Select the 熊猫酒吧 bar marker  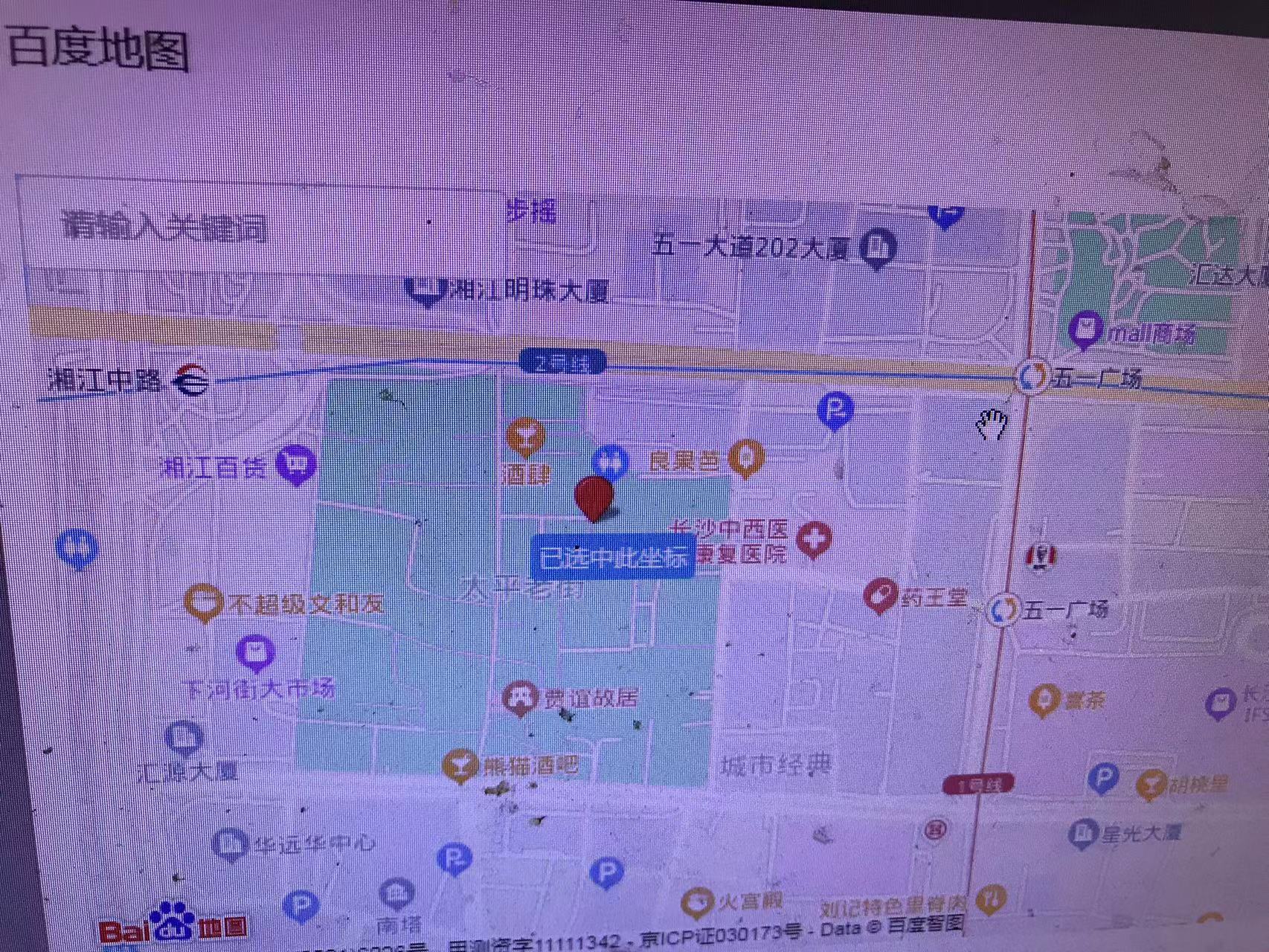460,765
